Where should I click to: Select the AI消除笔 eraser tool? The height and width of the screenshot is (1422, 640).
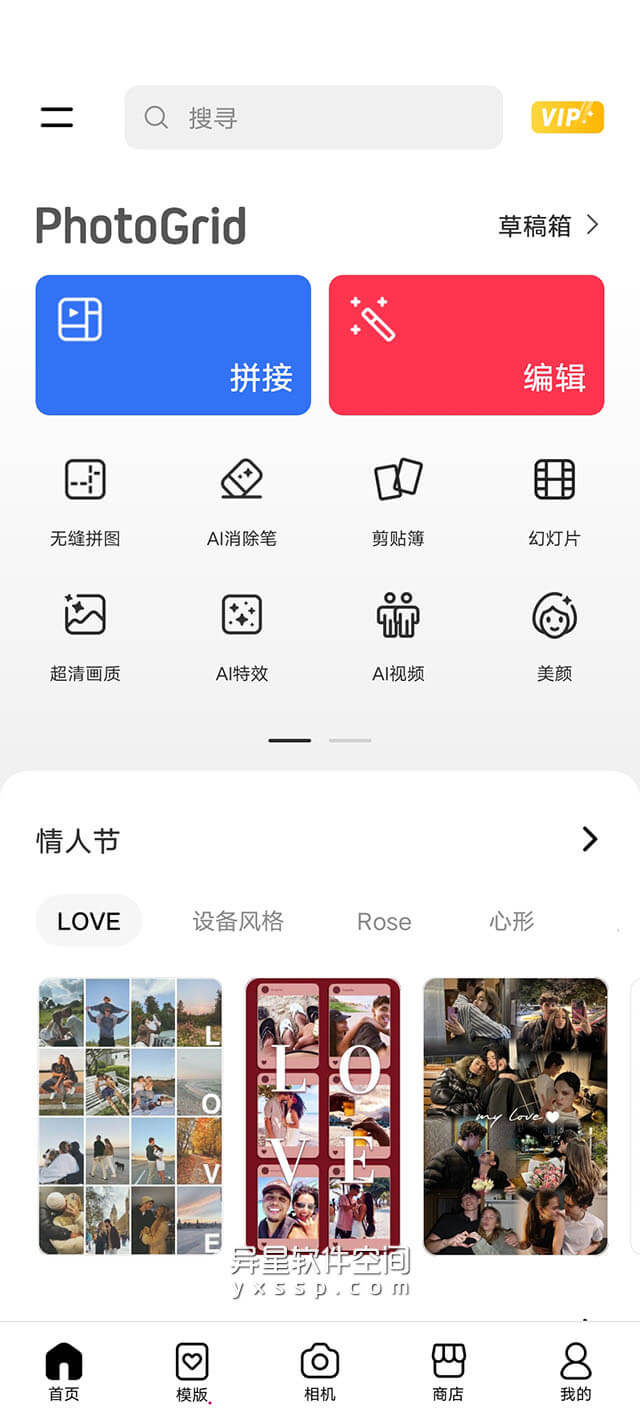(241, 500)
